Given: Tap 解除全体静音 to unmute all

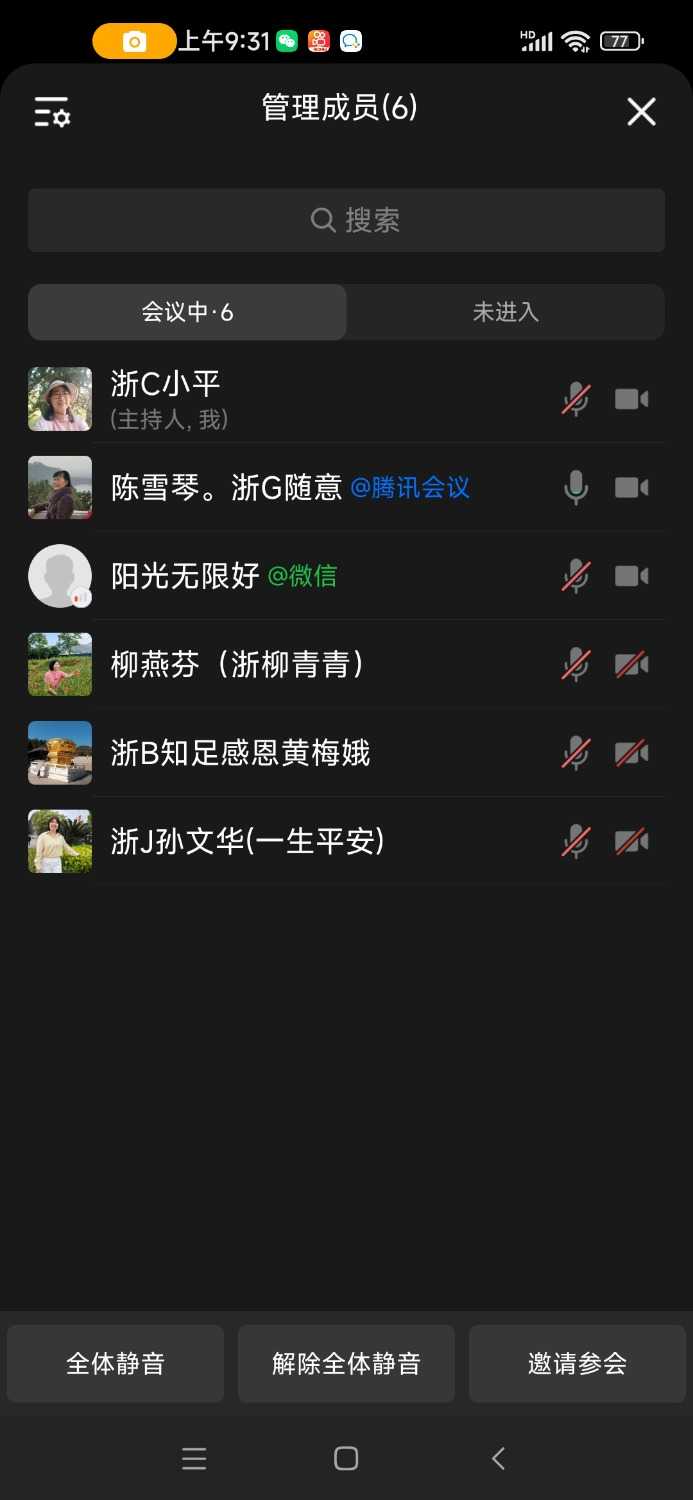Looking at the screenshot, I should pyautogui.click(x=346, y=1363).
